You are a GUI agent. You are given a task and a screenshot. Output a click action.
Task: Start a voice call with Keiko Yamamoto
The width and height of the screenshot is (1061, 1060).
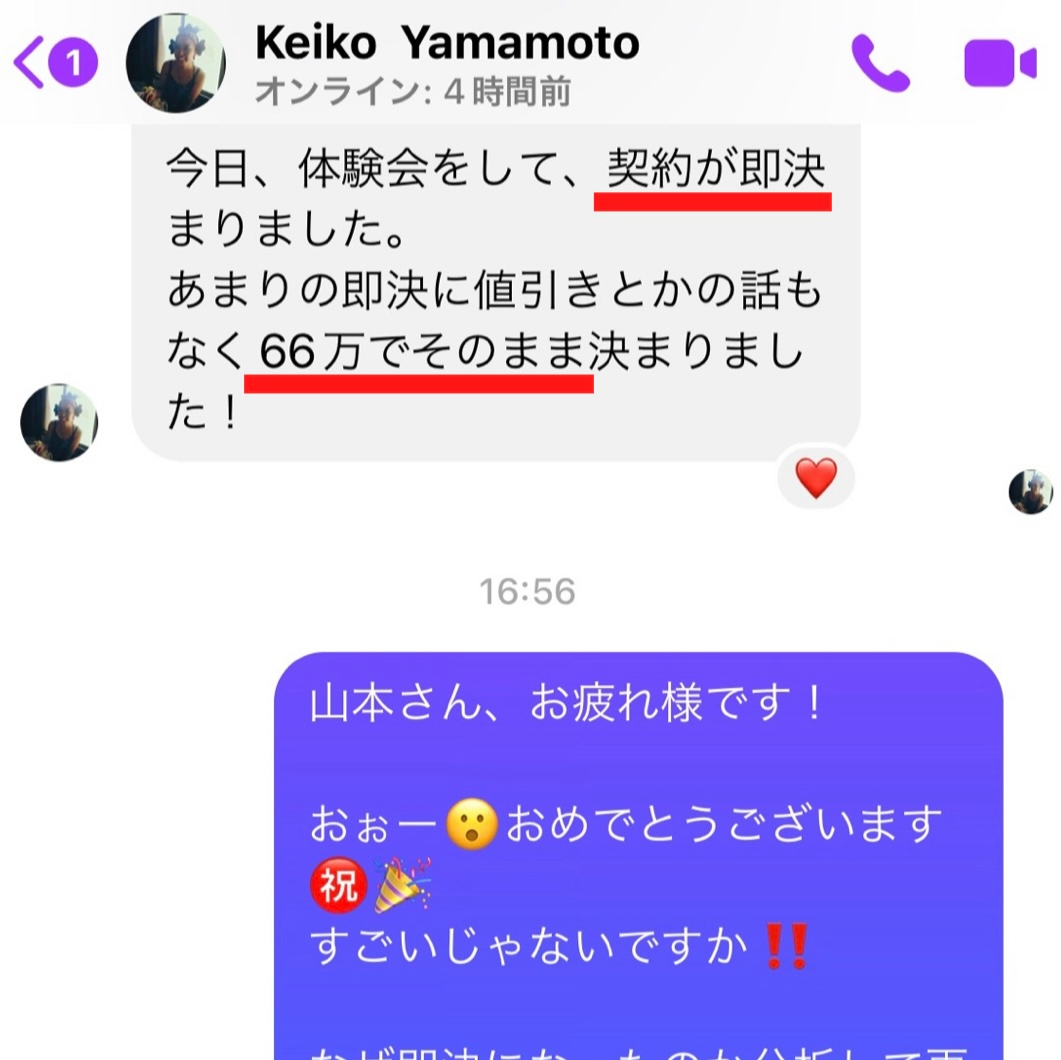pos(880,64)
